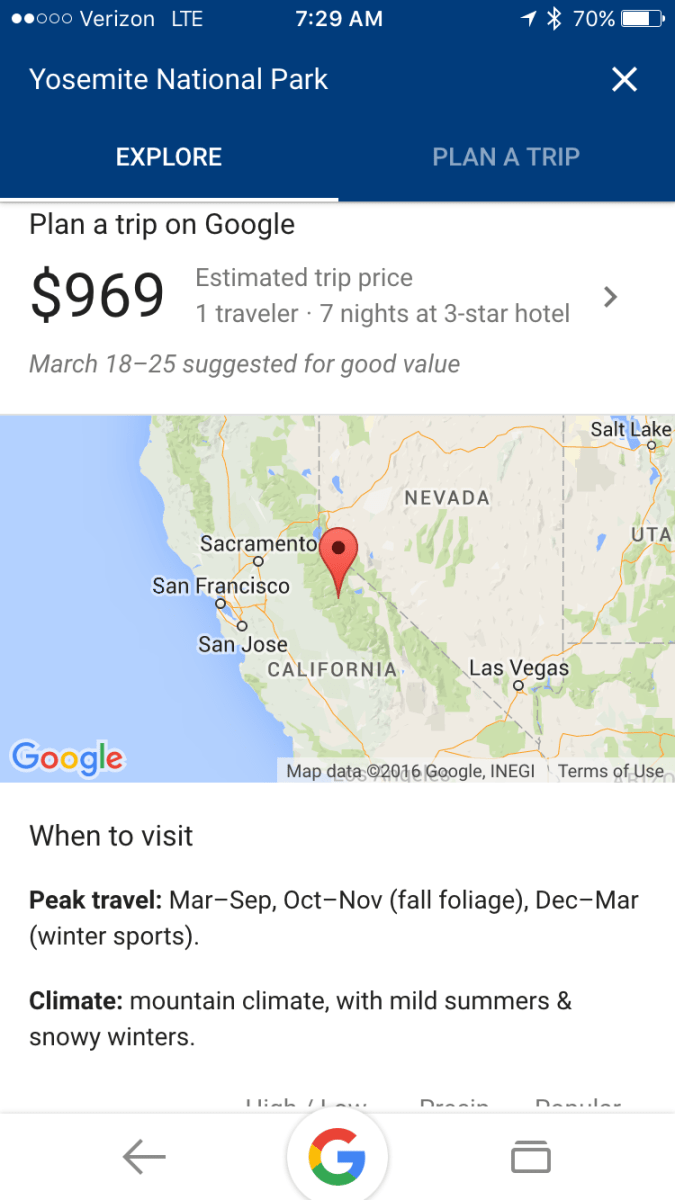675x1200 pixels.
Task: Open the map's Terms of Use link
Action: [610, 771]
